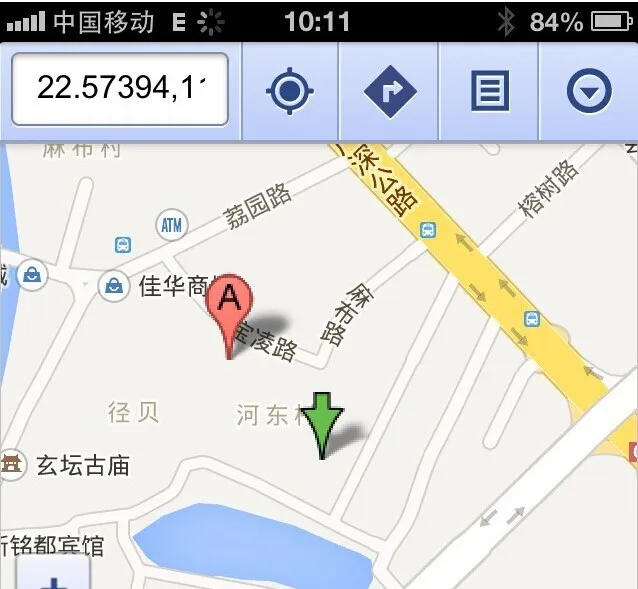638x589 pixels.
Task: Select the 玄坛古庙 temple marker
Action: pyautogui.click(x=12, y=465)
